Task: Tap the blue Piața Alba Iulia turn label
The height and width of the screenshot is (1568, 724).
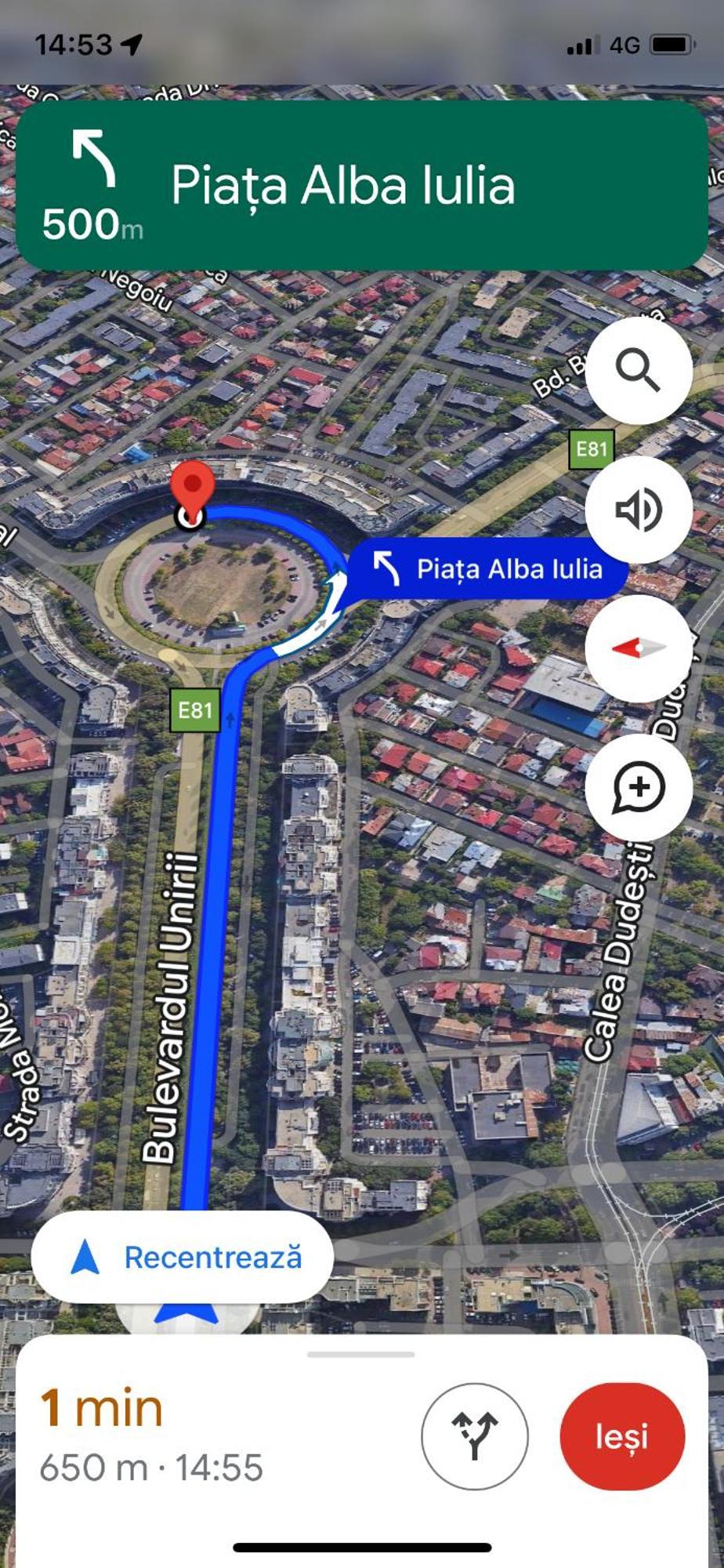Action: (490, 568)
